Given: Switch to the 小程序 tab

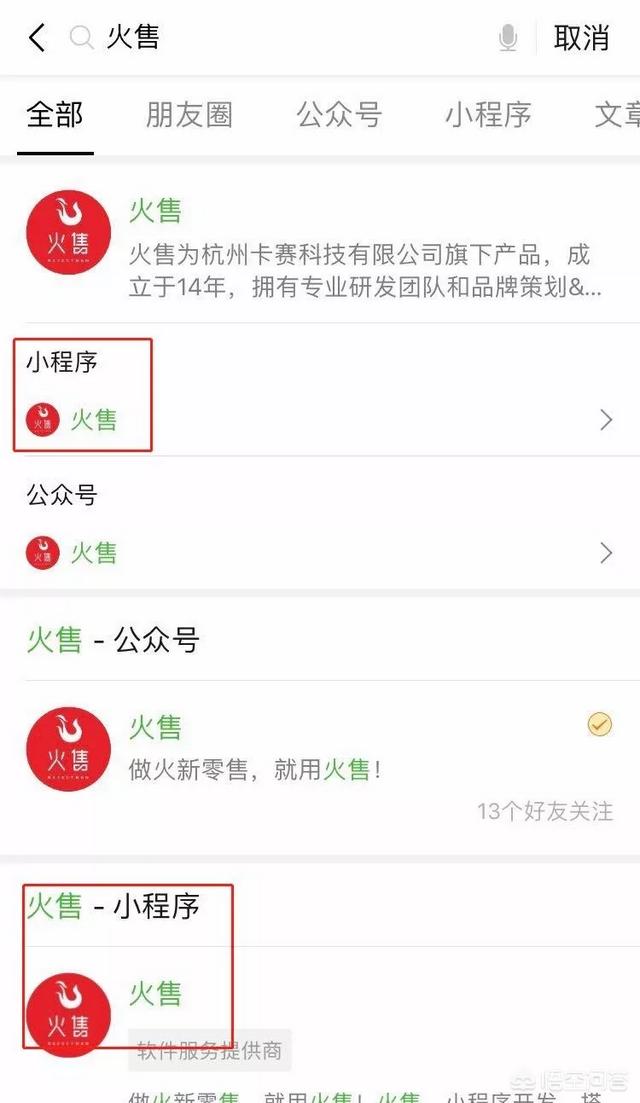Looking at the screenshot, I should (x=488, y=115).
